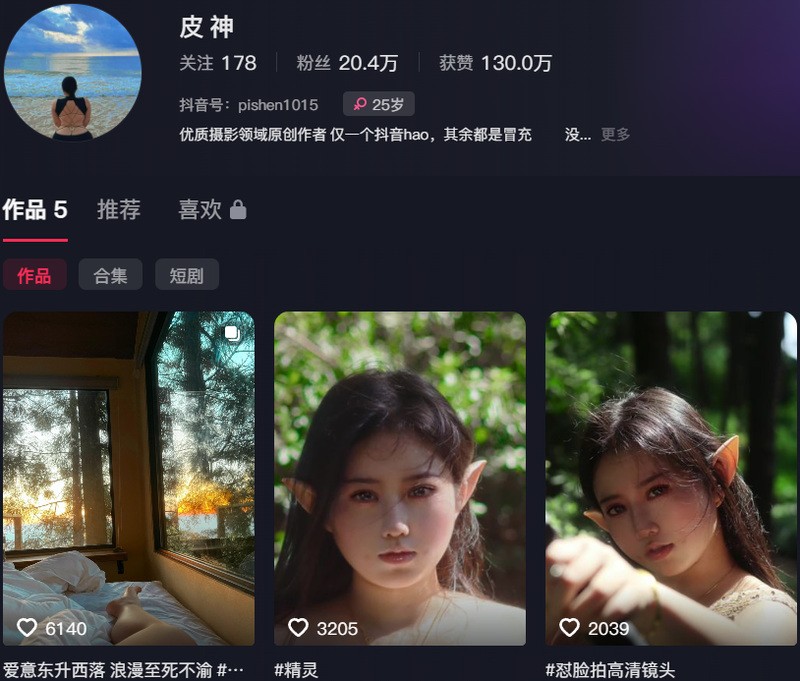This screenshot has height=681, width=800.
Task: Select the 短剧 filter chip
Action: [x=186, y=275]
